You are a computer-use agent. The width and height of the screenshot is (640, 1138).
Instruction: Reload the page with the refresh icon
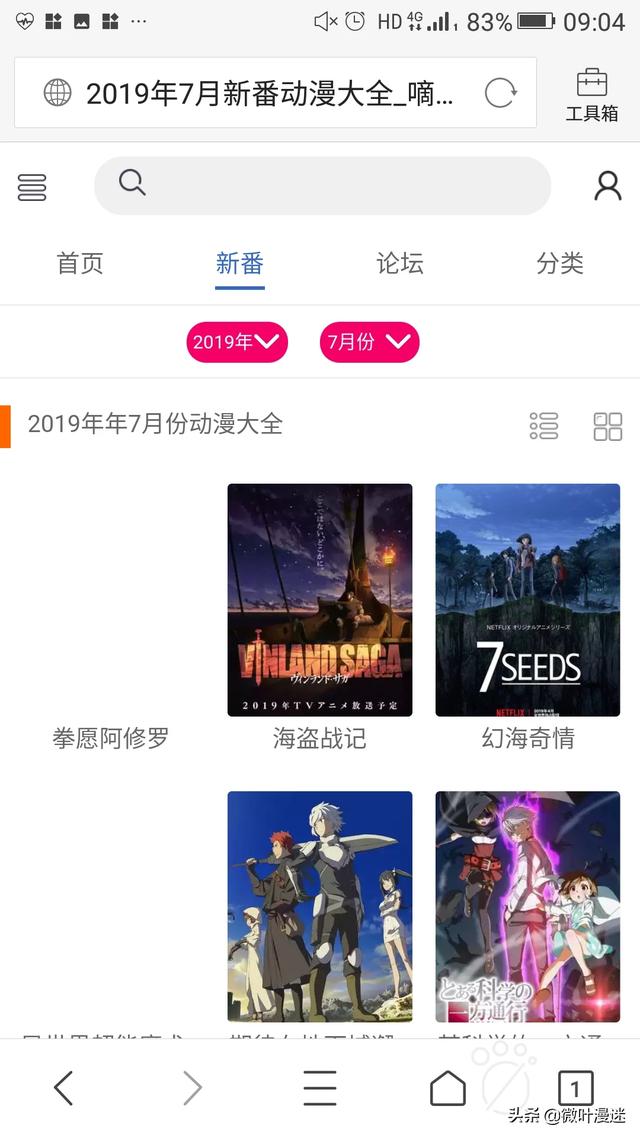pos(499,93)
